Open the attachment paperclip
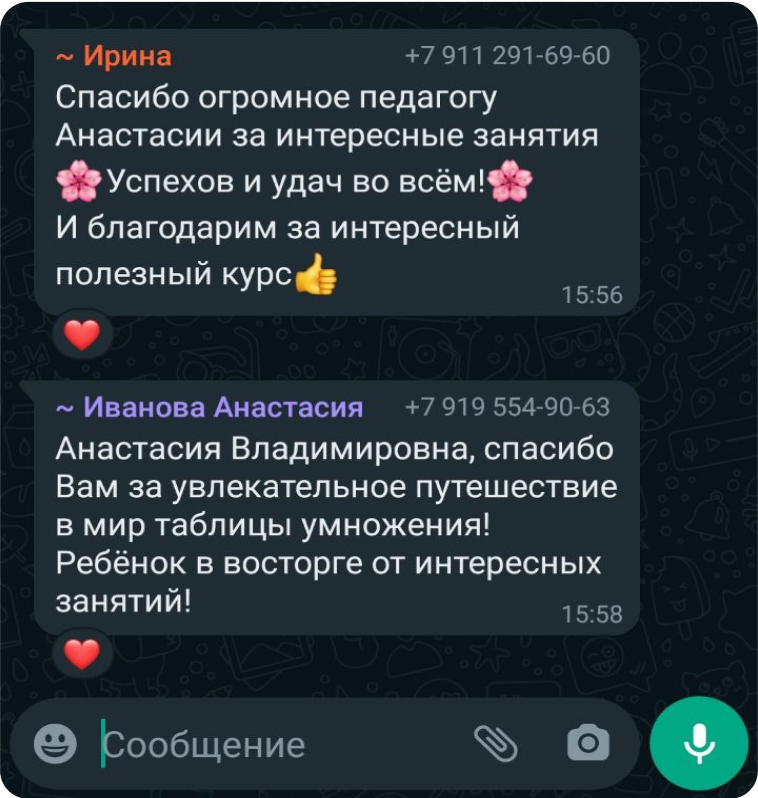The image size is (758, 798). coord(495,743)
